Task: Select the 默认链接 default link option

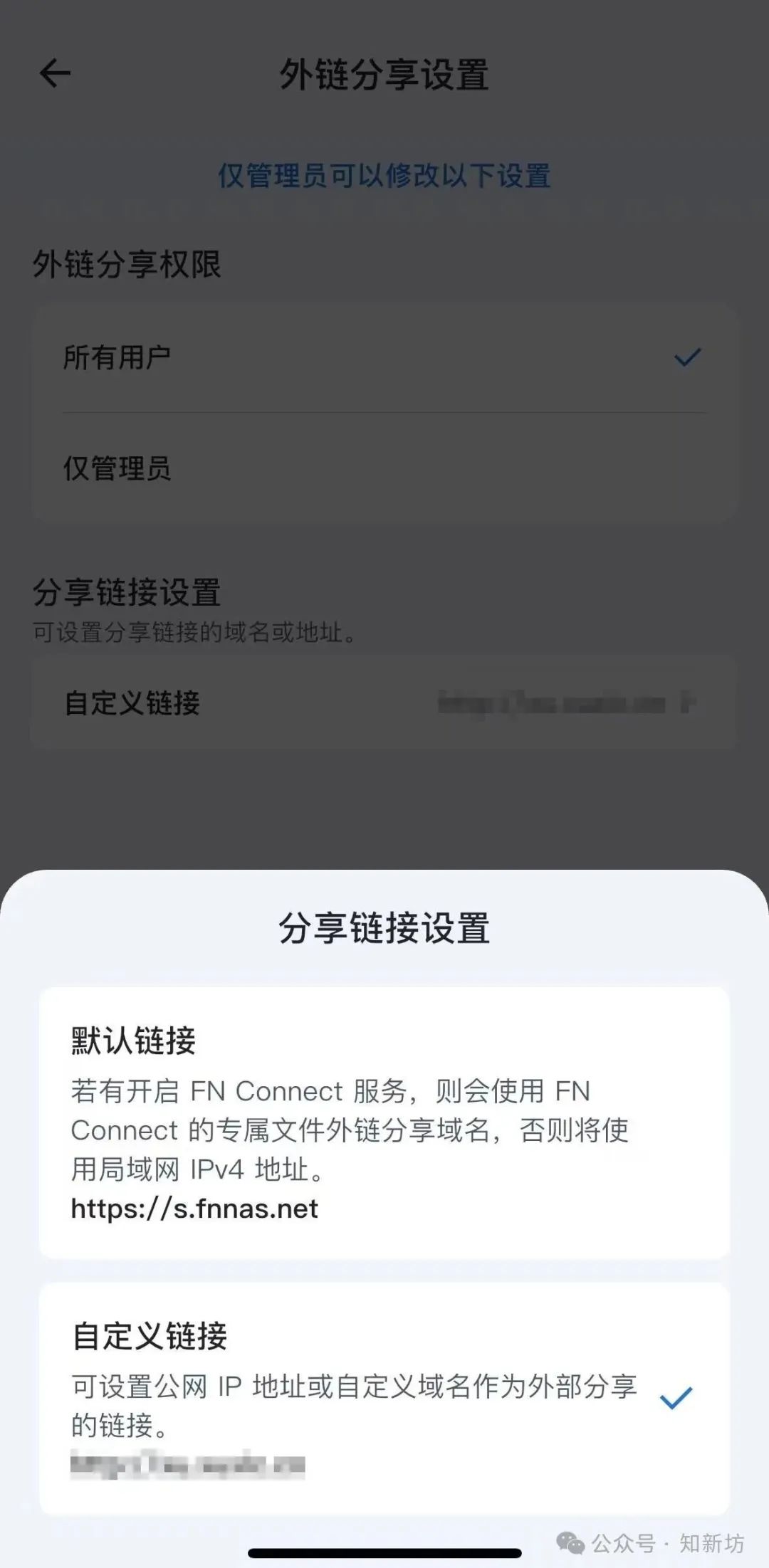Action: click(x=384, y=1122)
